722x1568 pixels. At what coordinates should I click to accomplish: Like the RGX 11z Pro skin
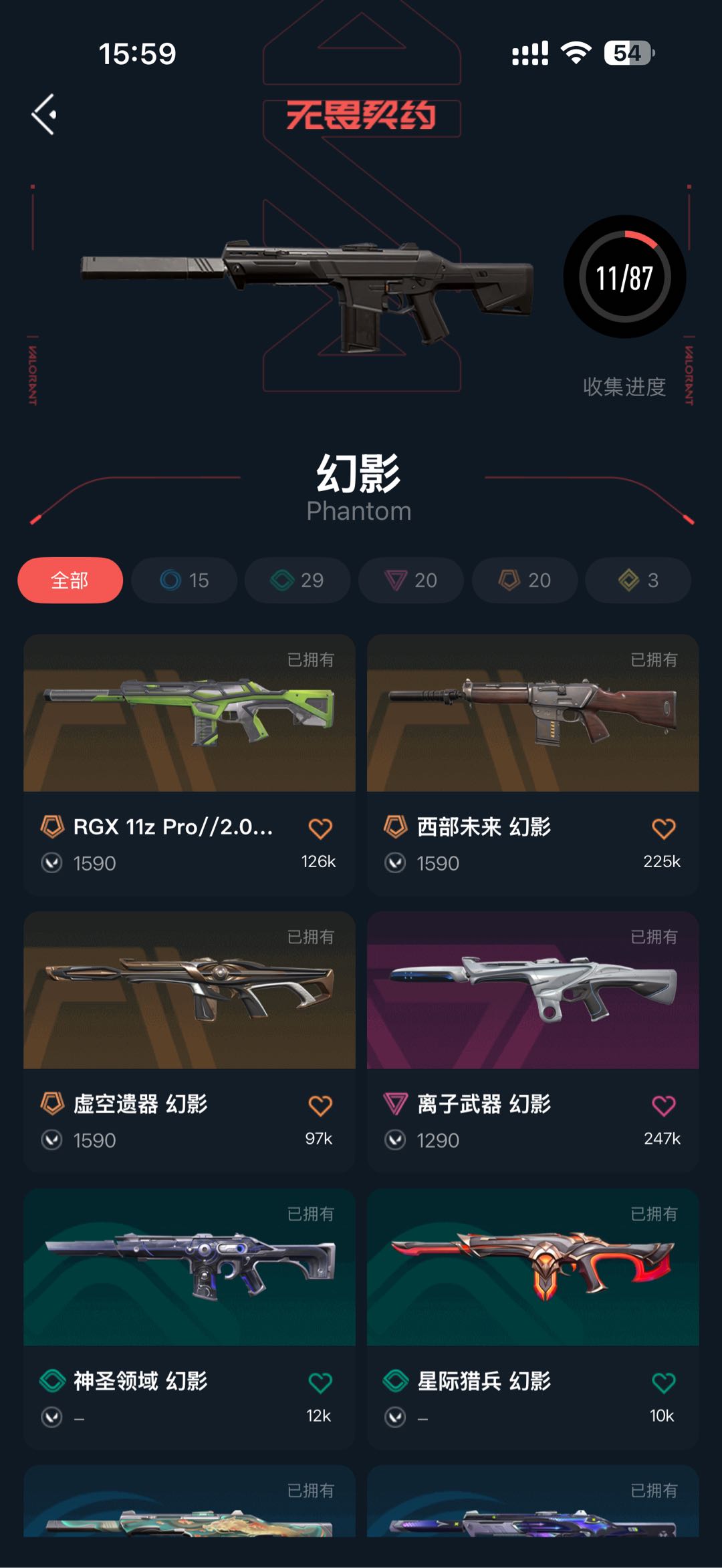[x=320, y=828]
